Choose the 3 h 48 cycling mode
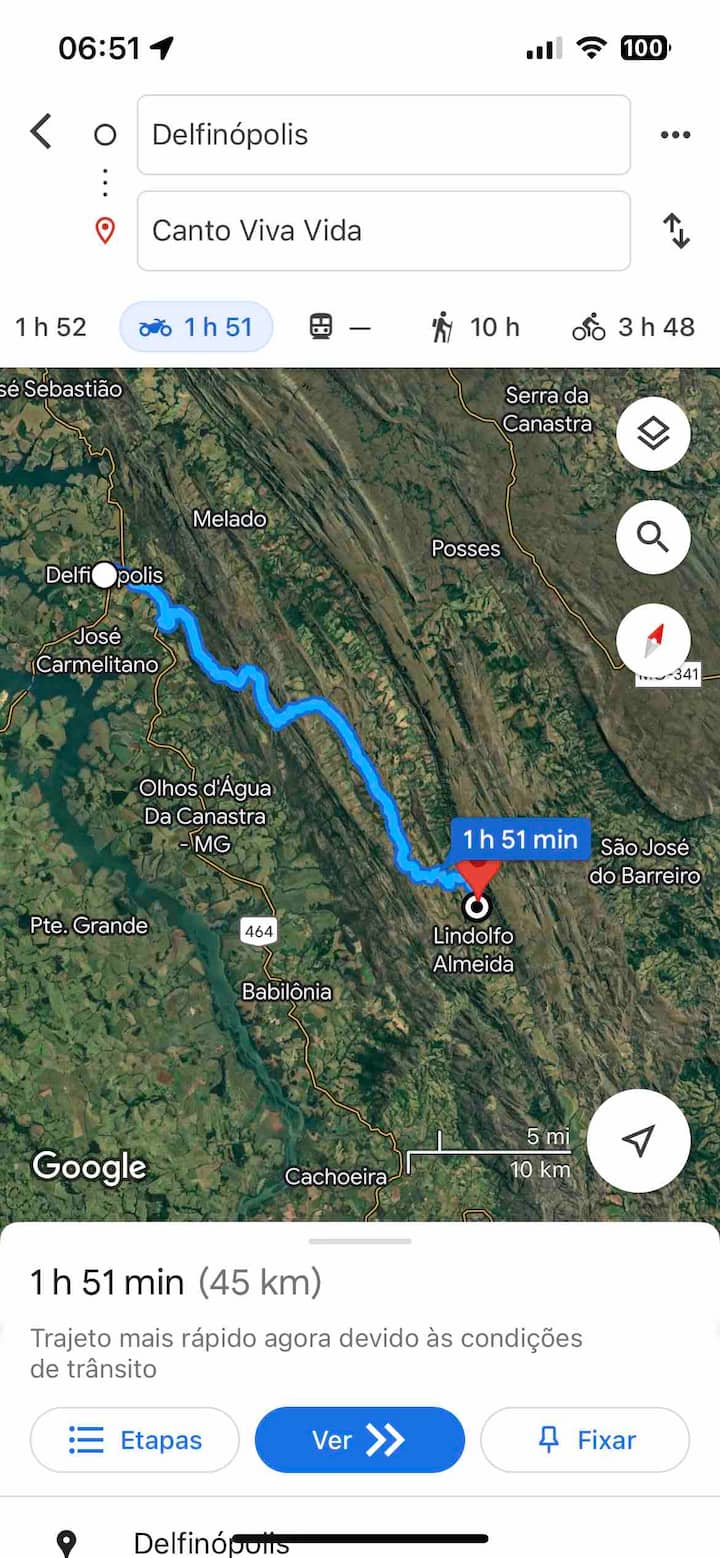This screenshot has width=720, height=1558. click(x=634, y=327)
